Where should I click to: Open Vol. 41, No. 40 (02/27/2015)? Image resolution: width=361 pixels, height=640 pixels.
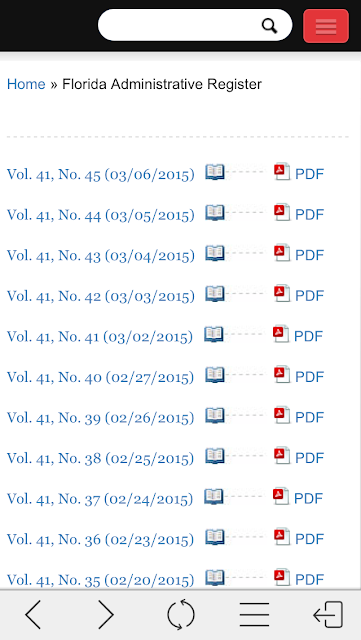click(100, 377)
